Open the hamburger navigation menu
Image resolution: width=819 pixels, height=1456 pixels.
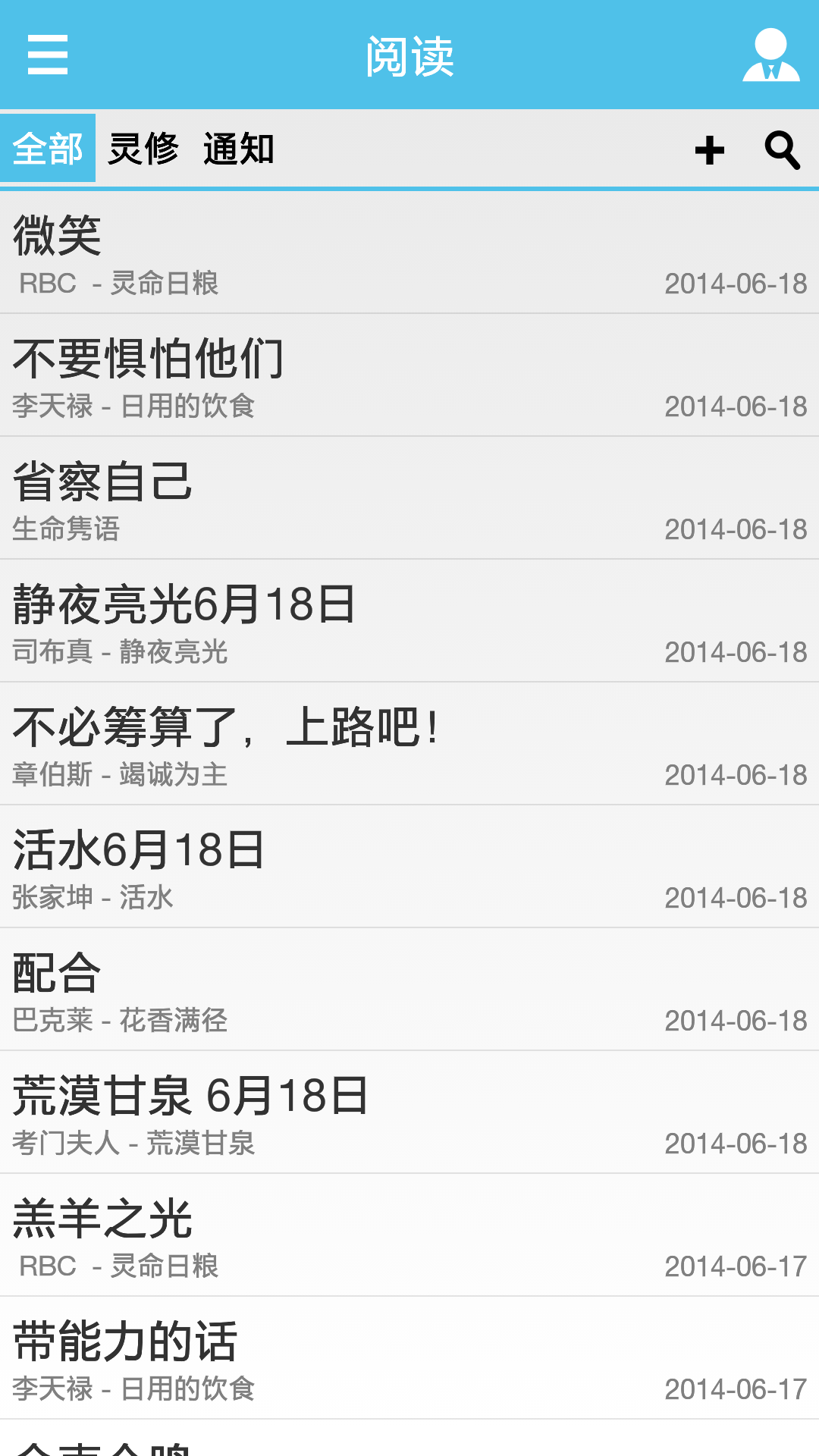(45, 57)
